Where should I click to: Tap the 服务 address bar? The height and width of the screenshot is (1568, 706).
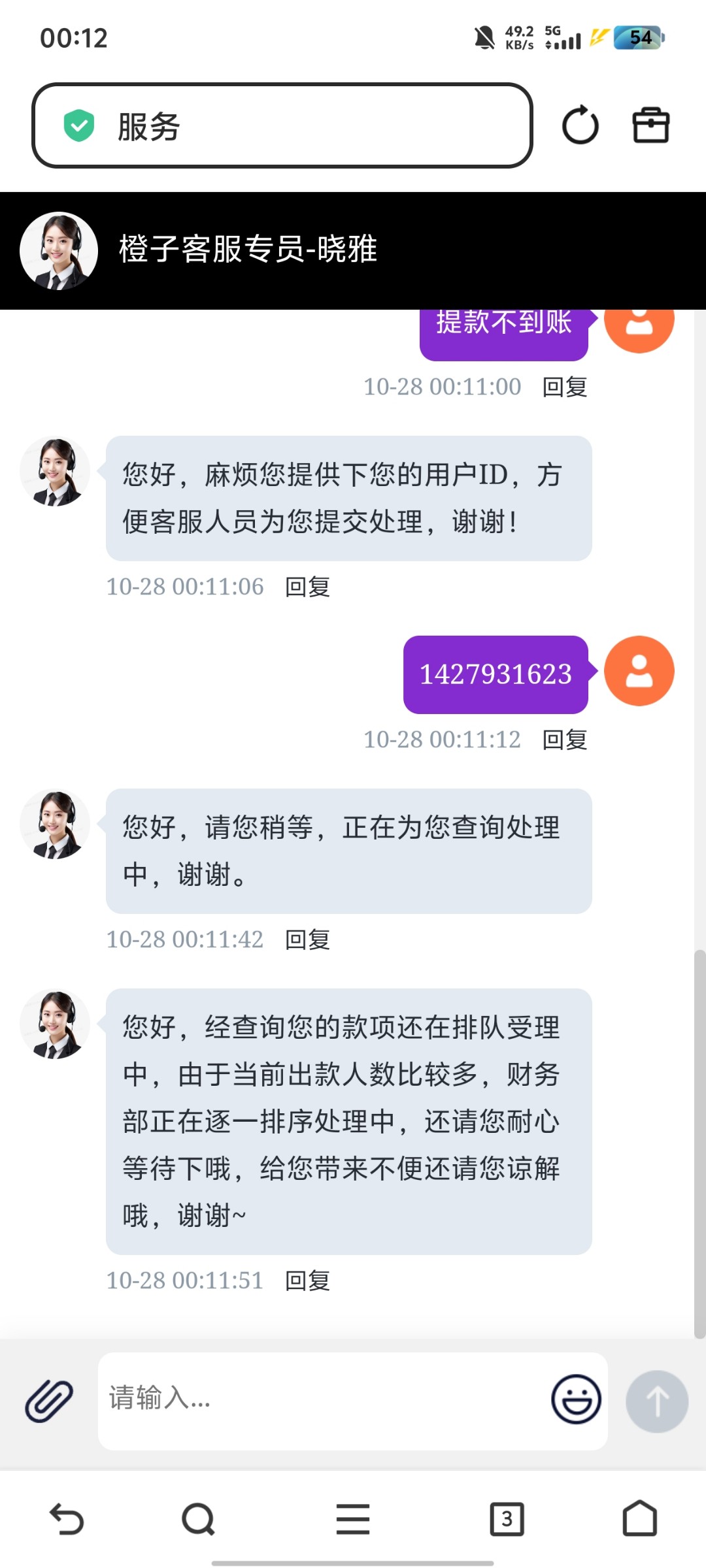(281, 125)
